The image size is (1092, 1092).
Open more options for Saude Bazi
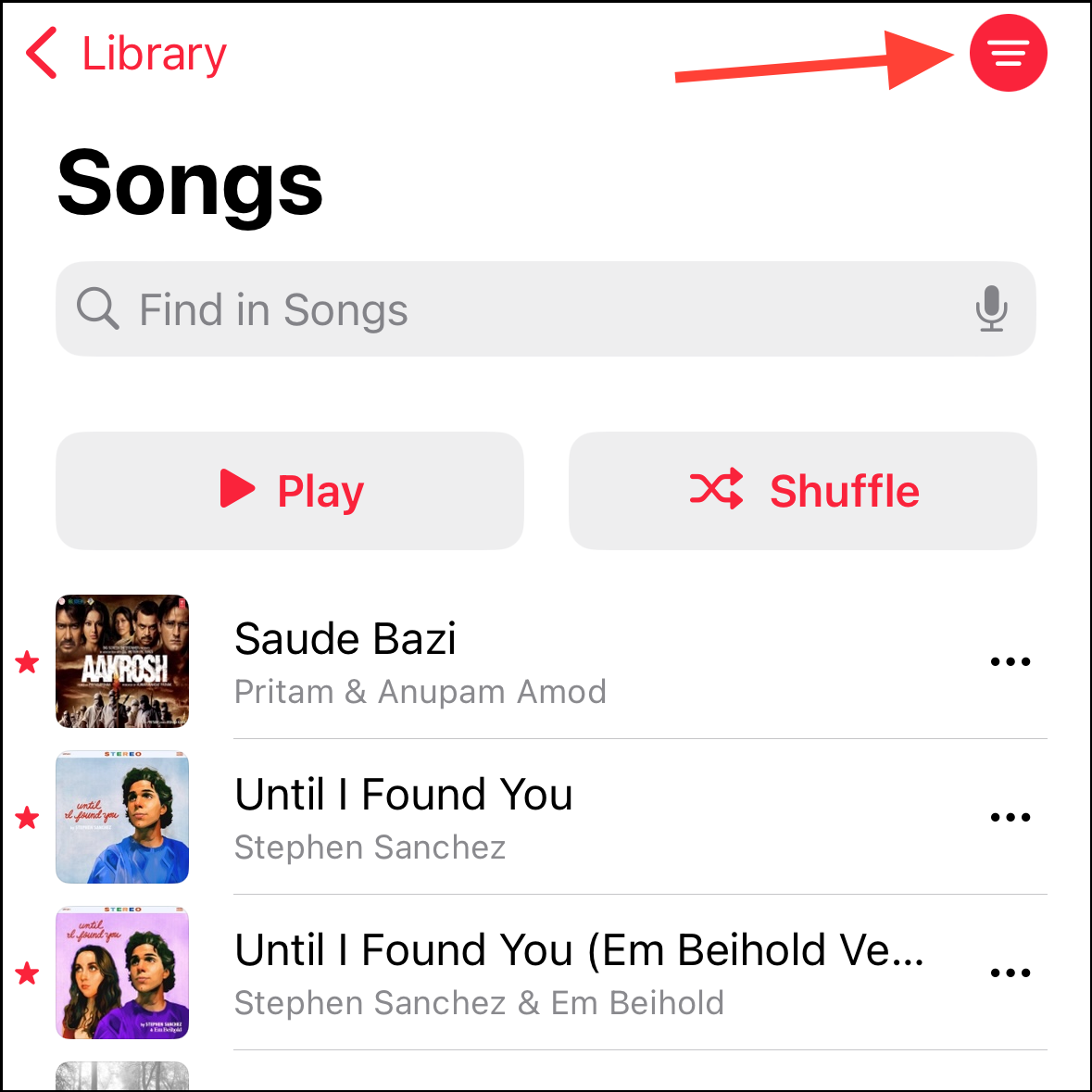(x=1010, y=661)
